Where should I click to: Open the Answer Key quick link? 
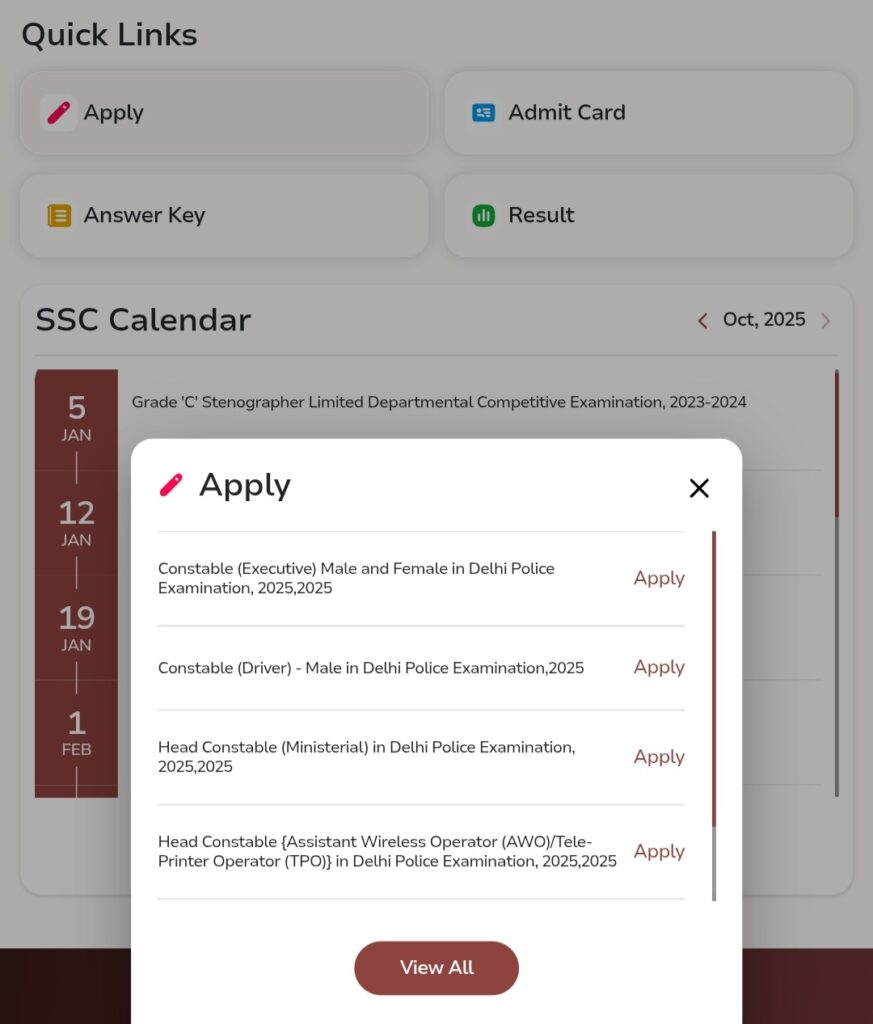click(224, 215)
